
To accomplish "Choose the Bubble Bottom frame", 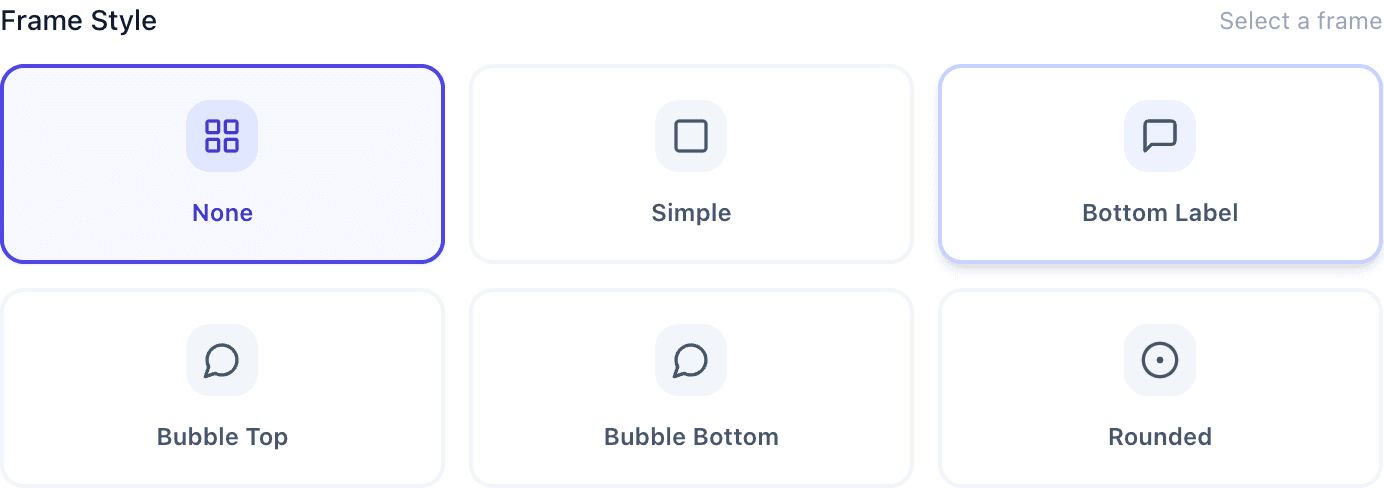I will (691, 388).
